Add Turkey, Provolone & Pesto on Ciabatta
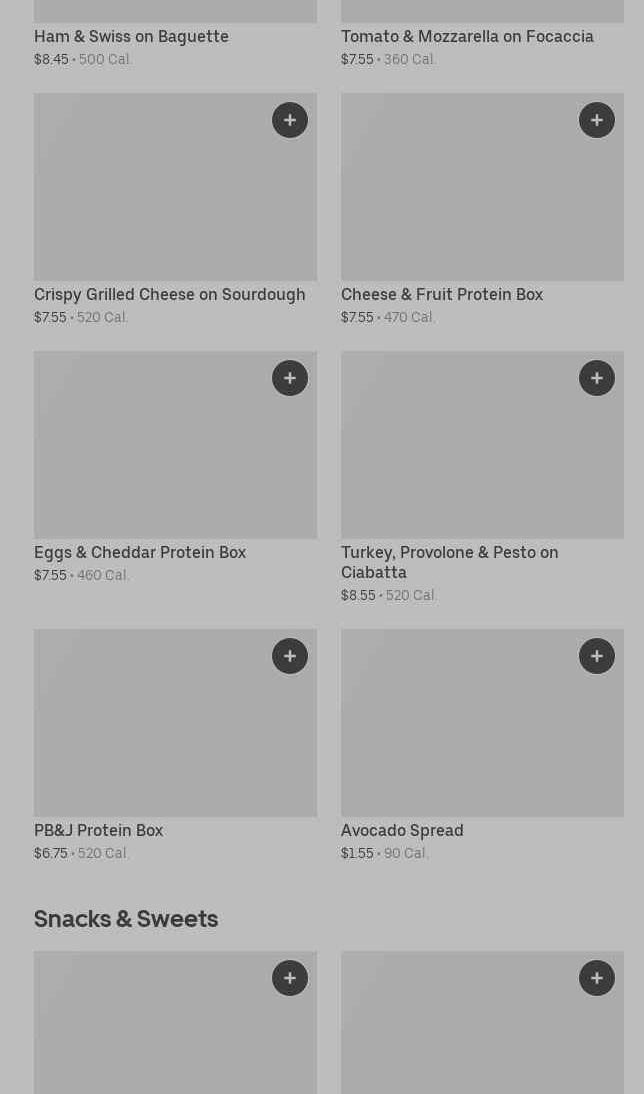This screenshot has height=1094, width=644. point(597,378)
